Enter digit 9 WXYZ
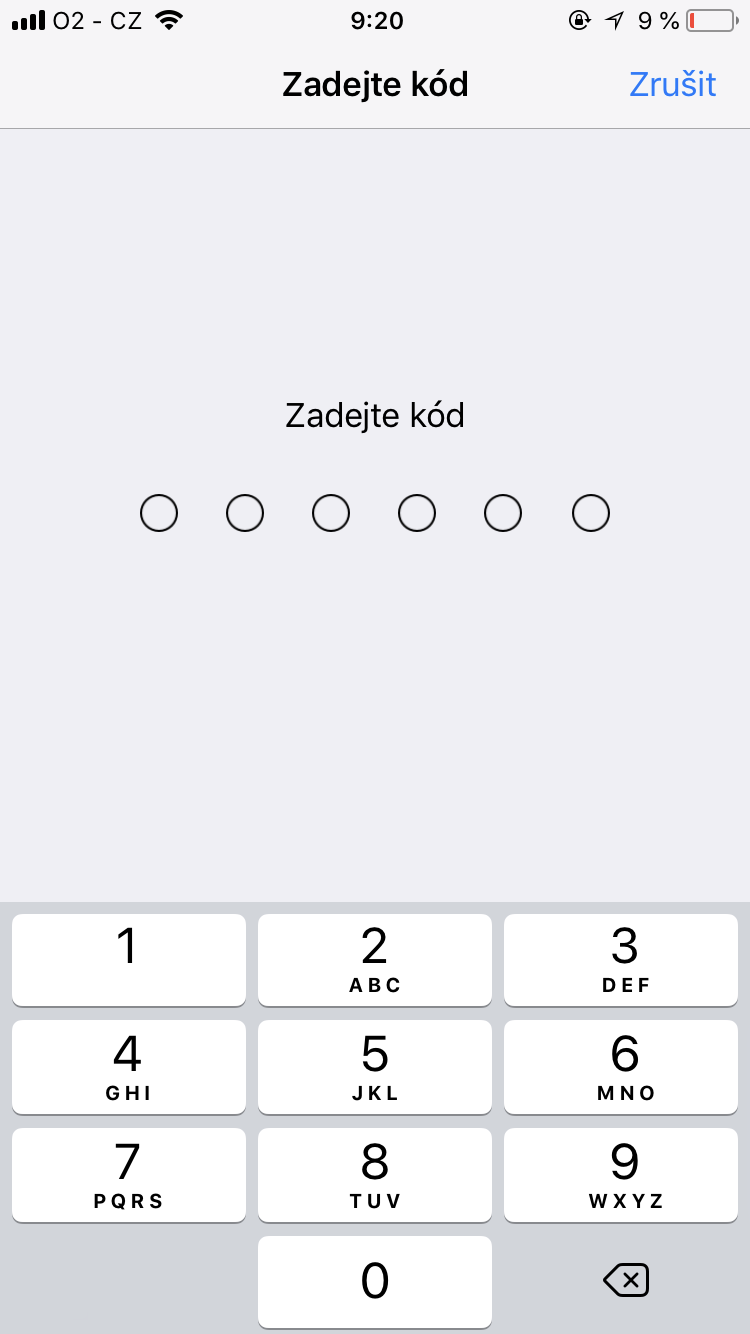 point(620,1174)
